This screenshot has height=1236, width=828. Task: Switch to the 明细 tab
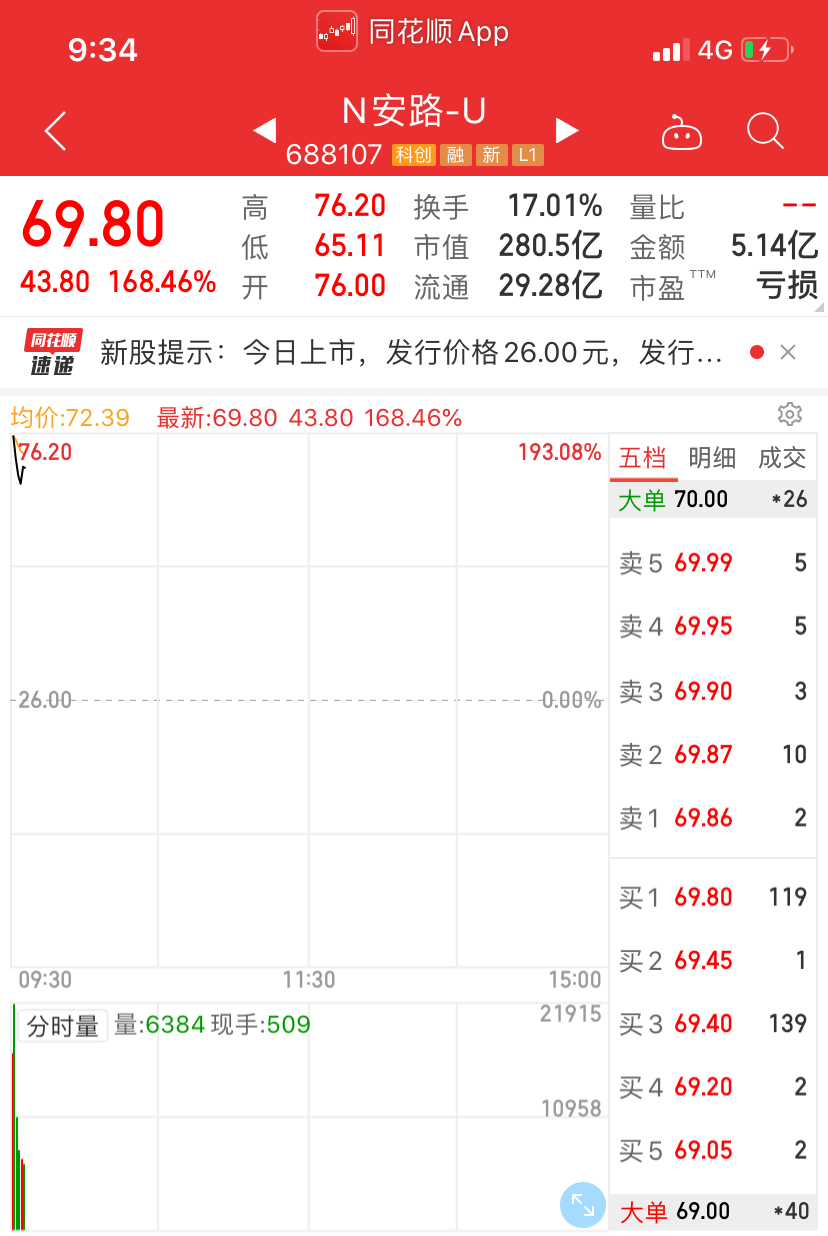point(712,458)
